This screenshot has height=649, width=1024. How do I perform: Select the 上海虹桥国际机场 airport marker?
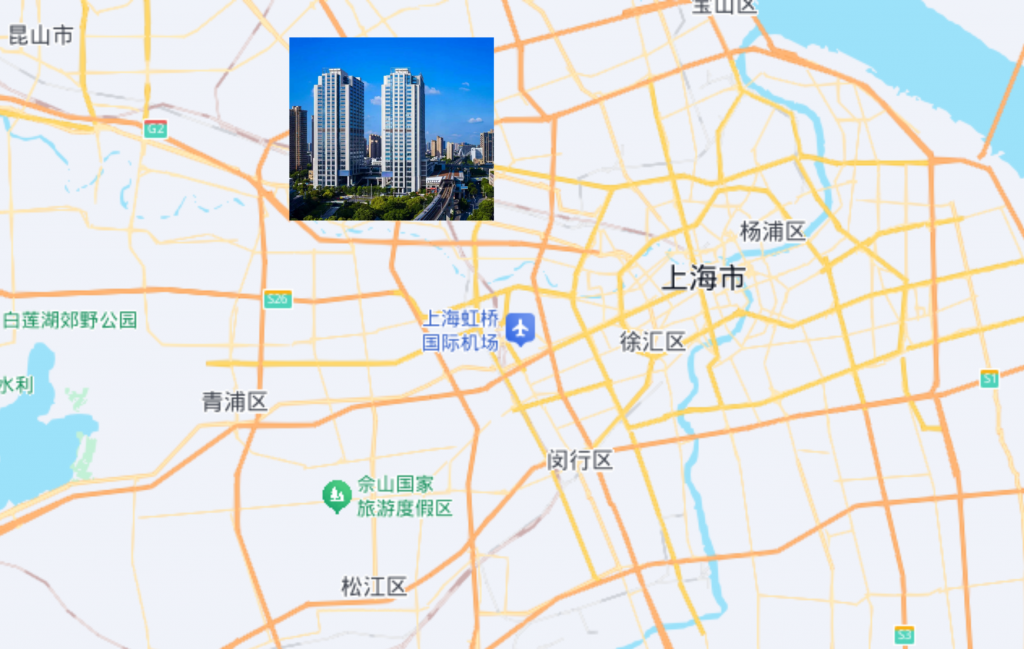click(520, 328)
